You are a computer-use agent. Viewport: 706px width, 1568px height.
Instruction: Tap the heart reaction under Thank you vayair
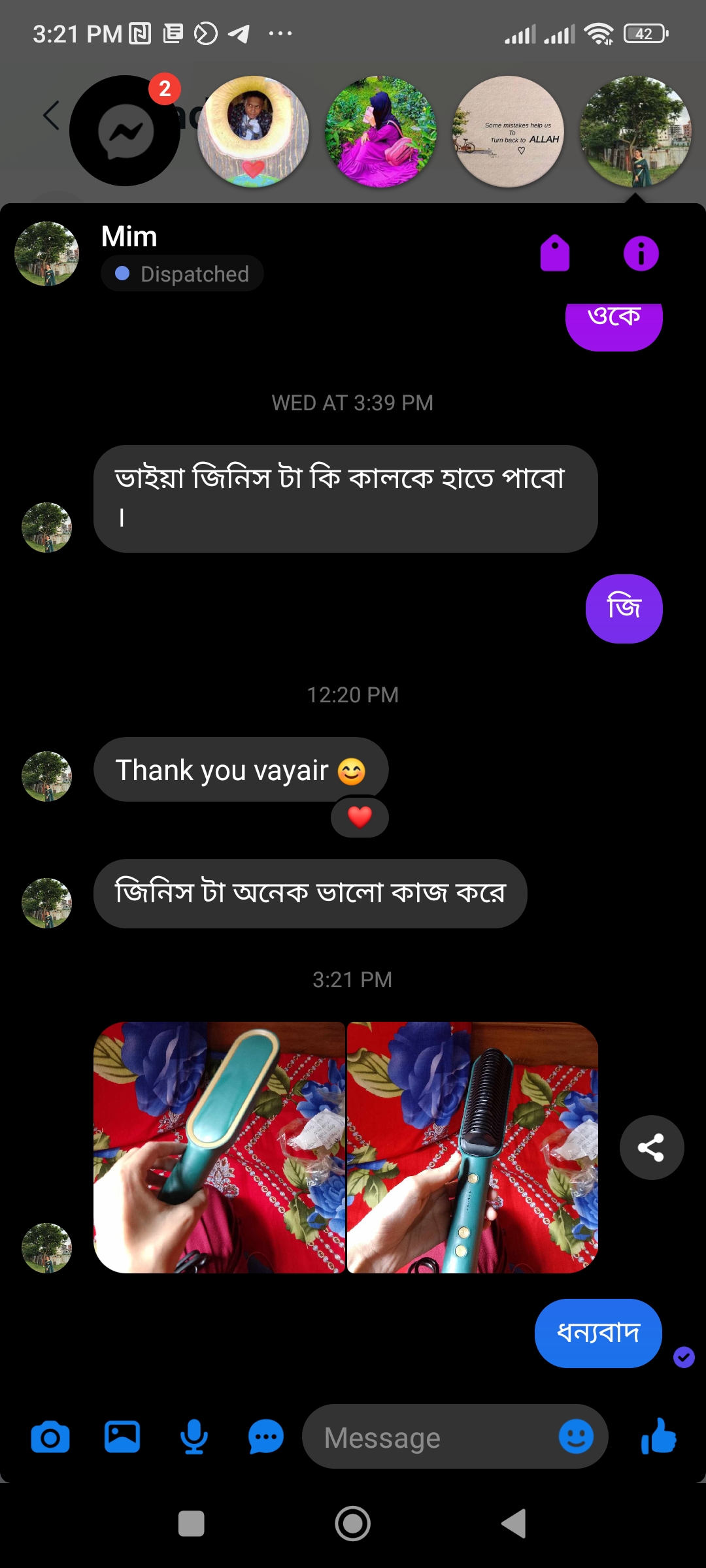360,817
